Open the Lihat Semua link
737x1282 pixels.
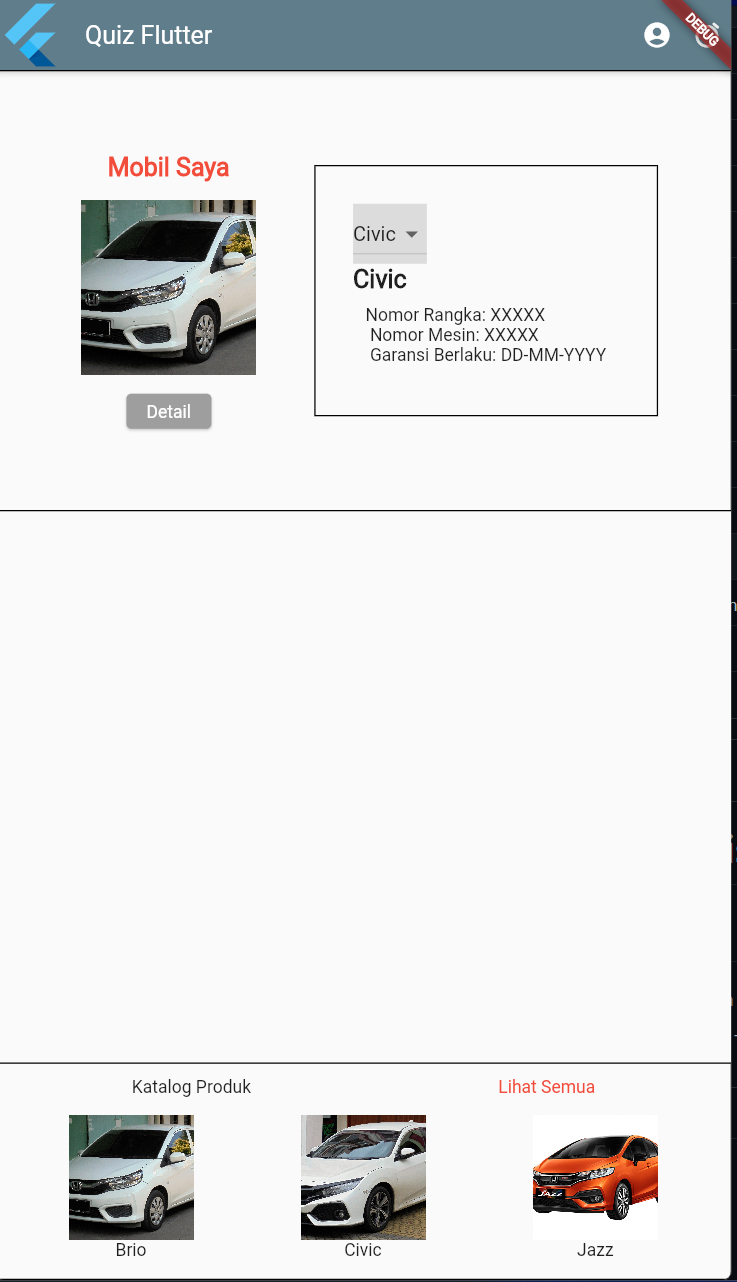point(546,1086)
